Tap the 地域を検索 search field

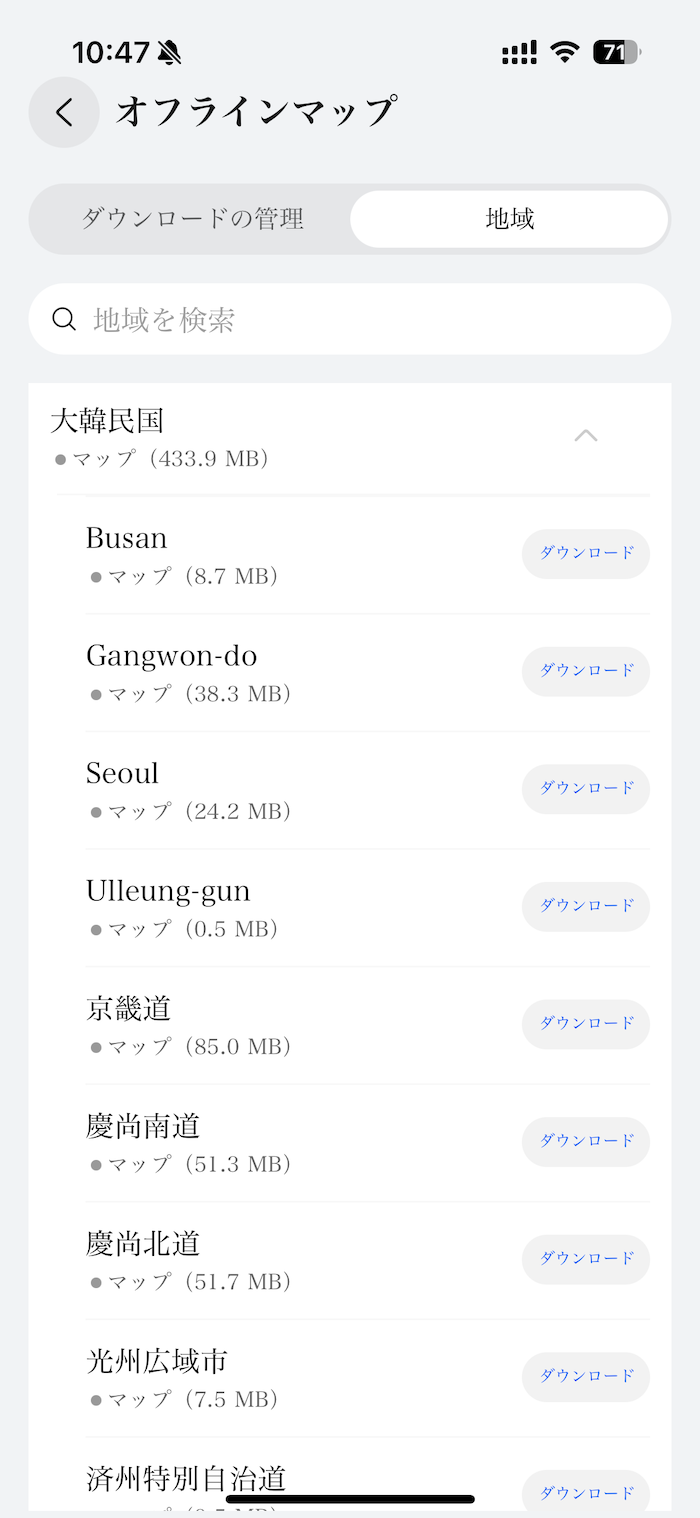pos(350,319)
